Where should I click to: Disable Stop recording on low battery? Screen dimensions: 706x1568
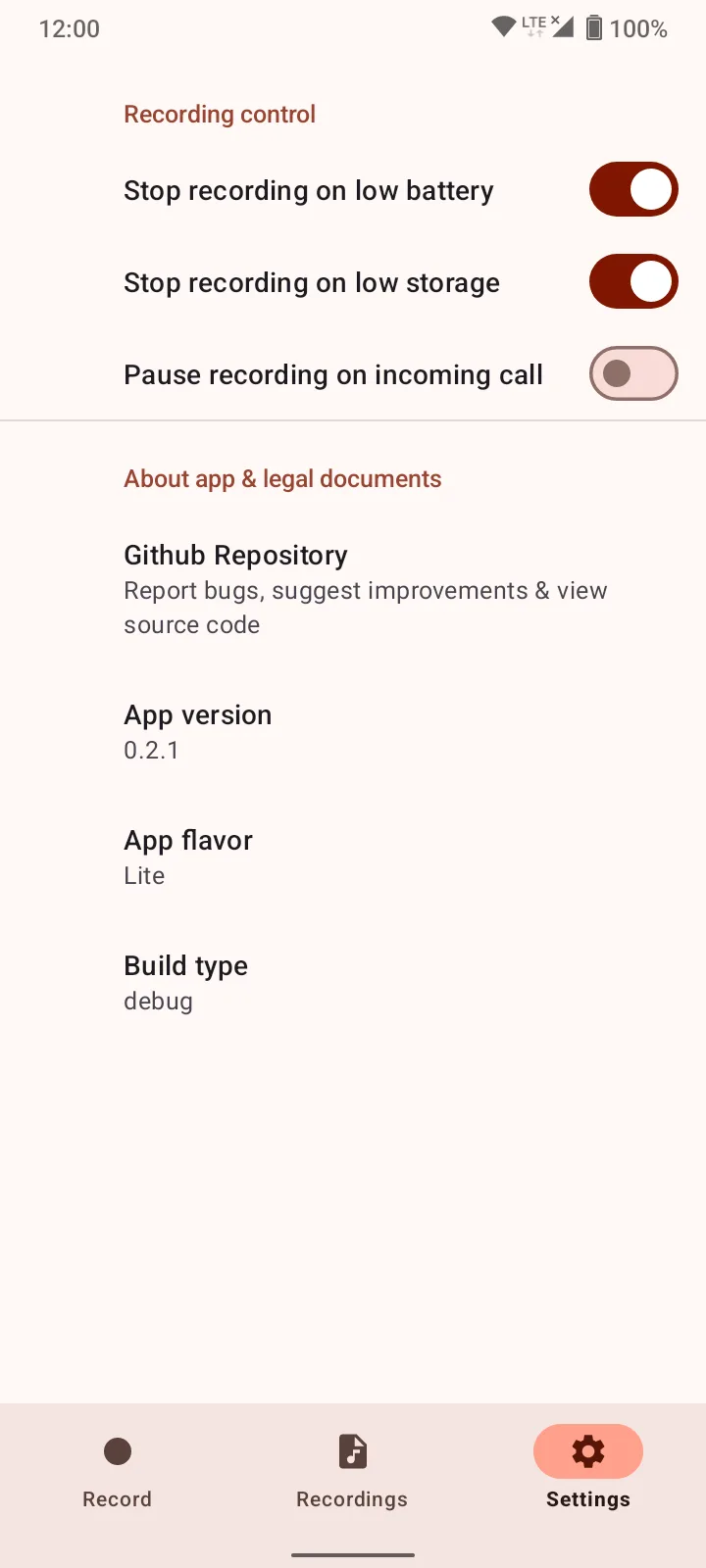[x=633, y=189]
